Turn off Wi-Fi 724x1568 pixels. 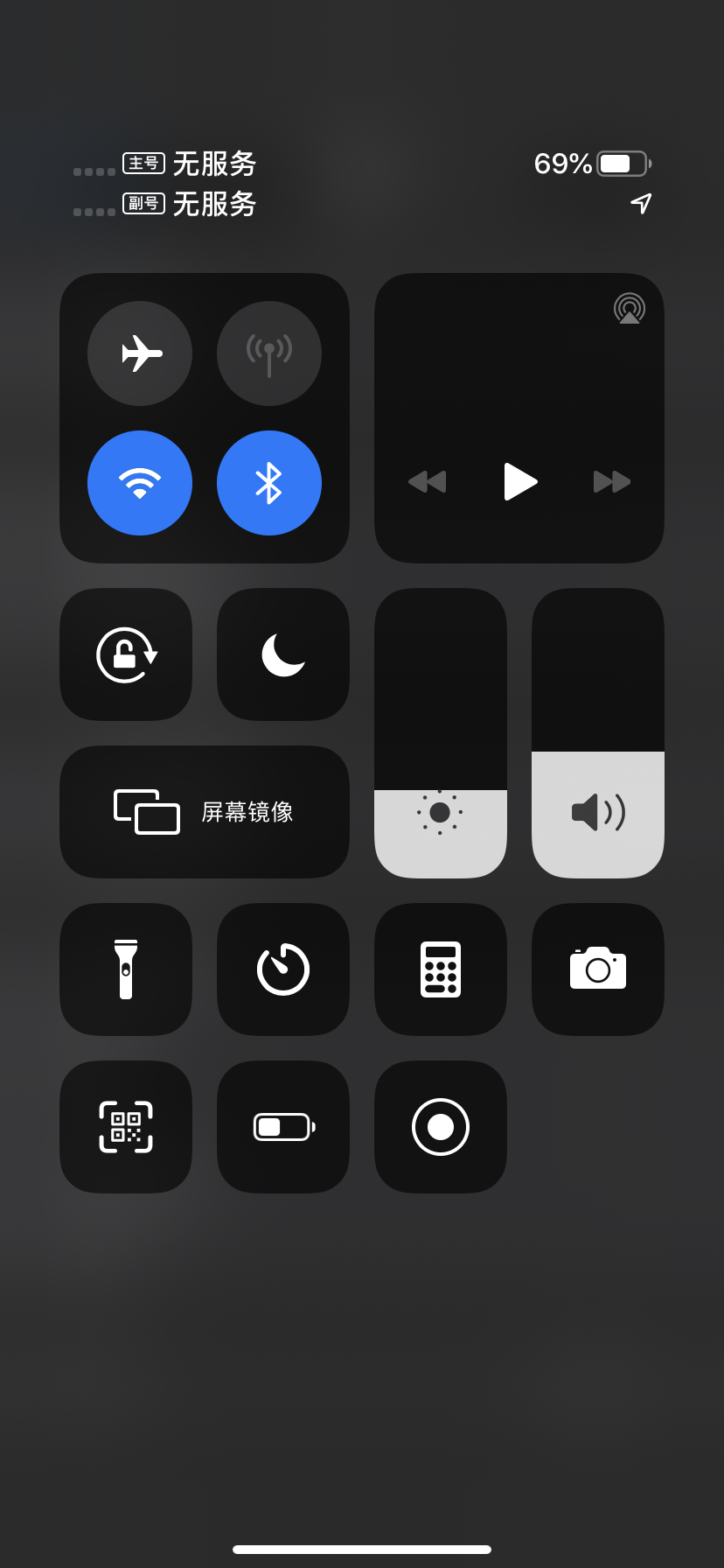(x=140, y=483)
